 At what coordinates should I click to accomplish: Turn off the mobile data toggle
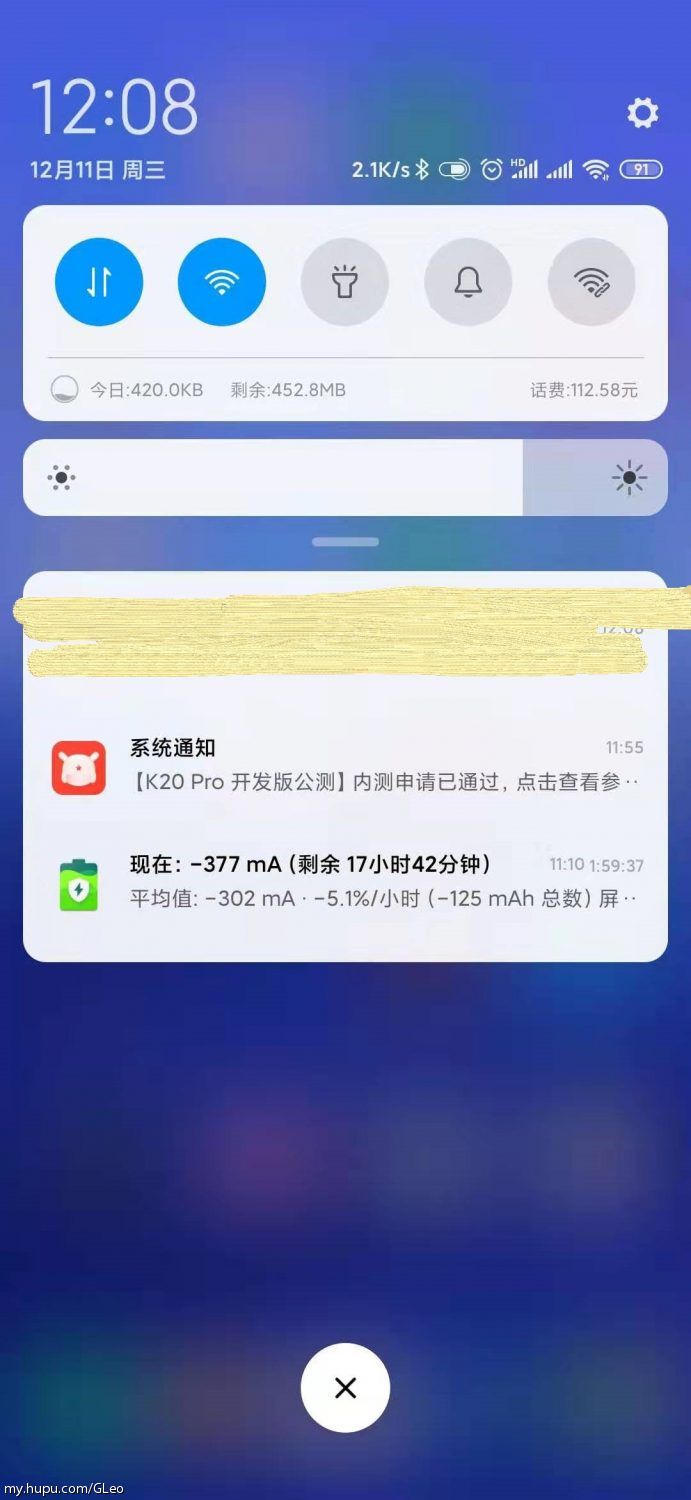click(x=99, y=282)
